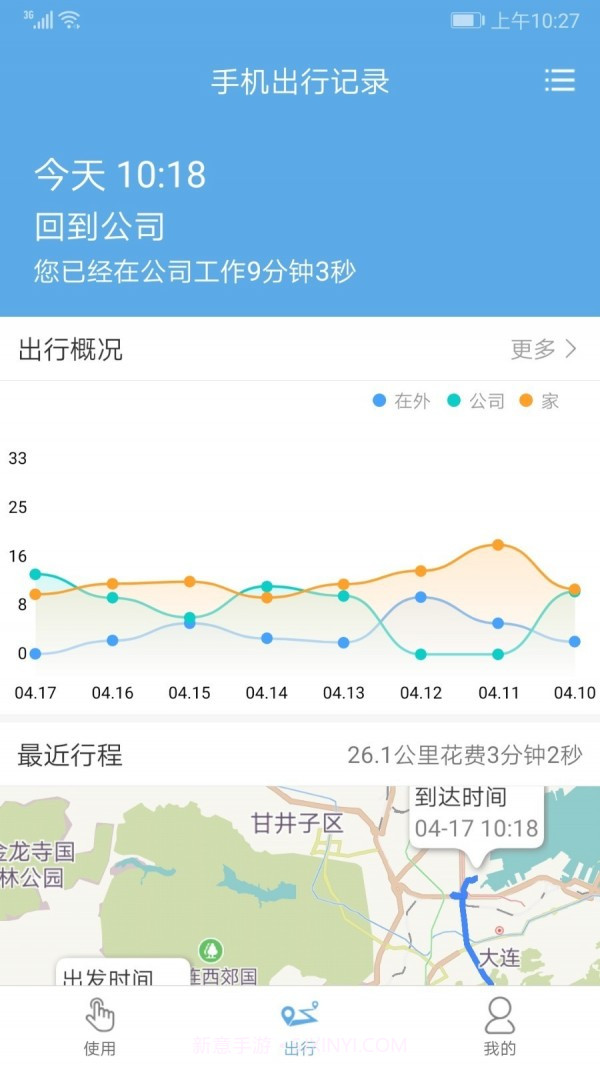Switch to the 出行 tab

click(x=300, y=1026)
